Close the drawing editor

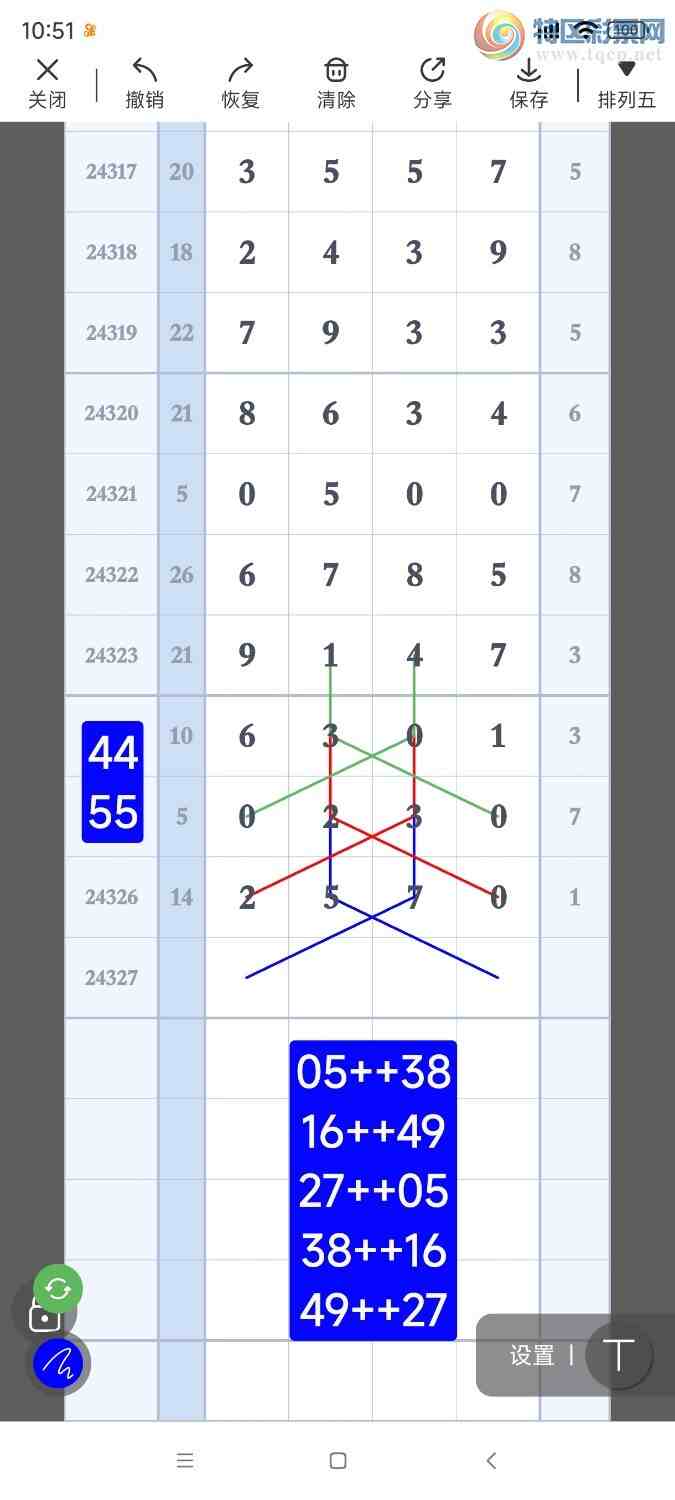pyautogui.click(x=47, y=82)
